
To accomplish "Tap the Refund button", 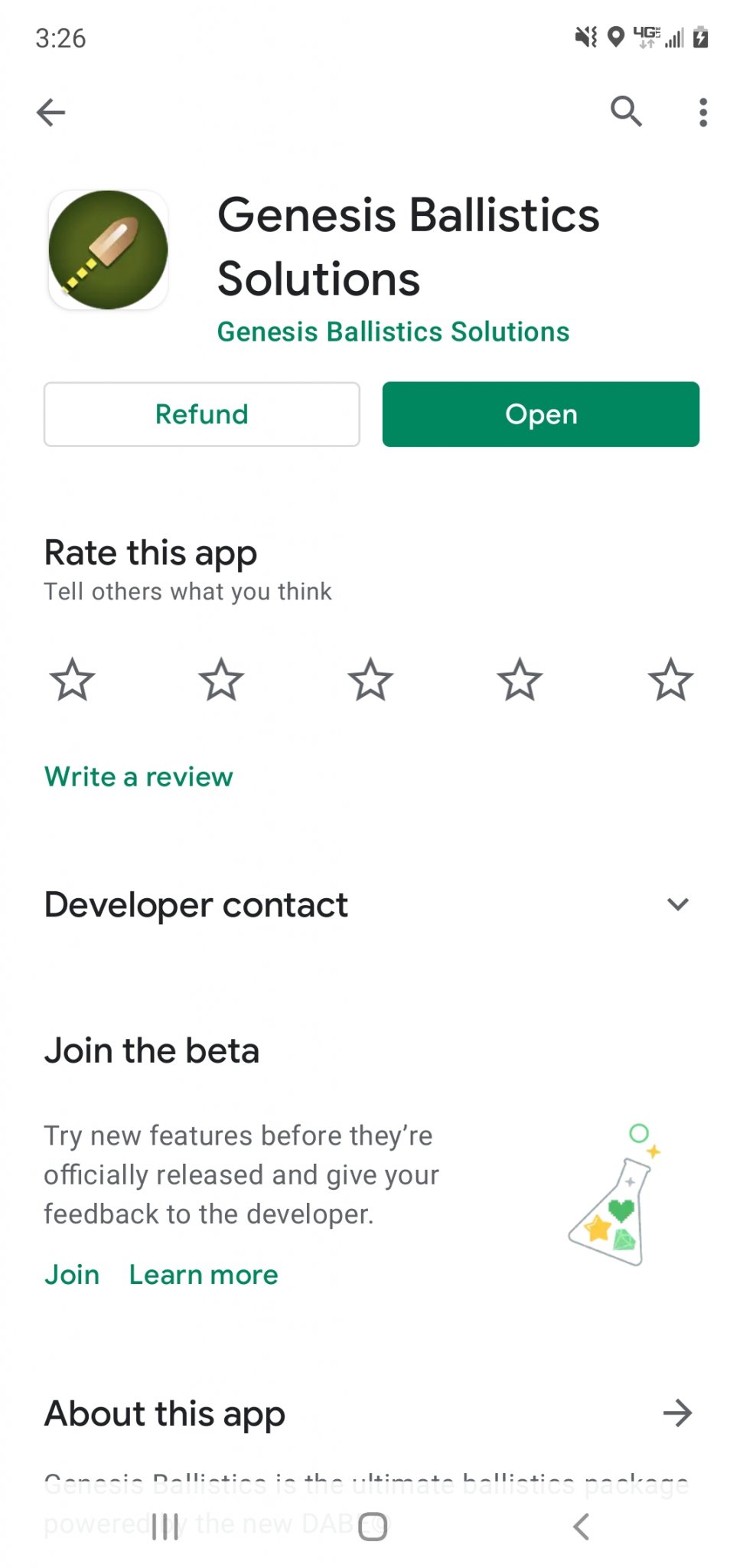I will [201, 414].
